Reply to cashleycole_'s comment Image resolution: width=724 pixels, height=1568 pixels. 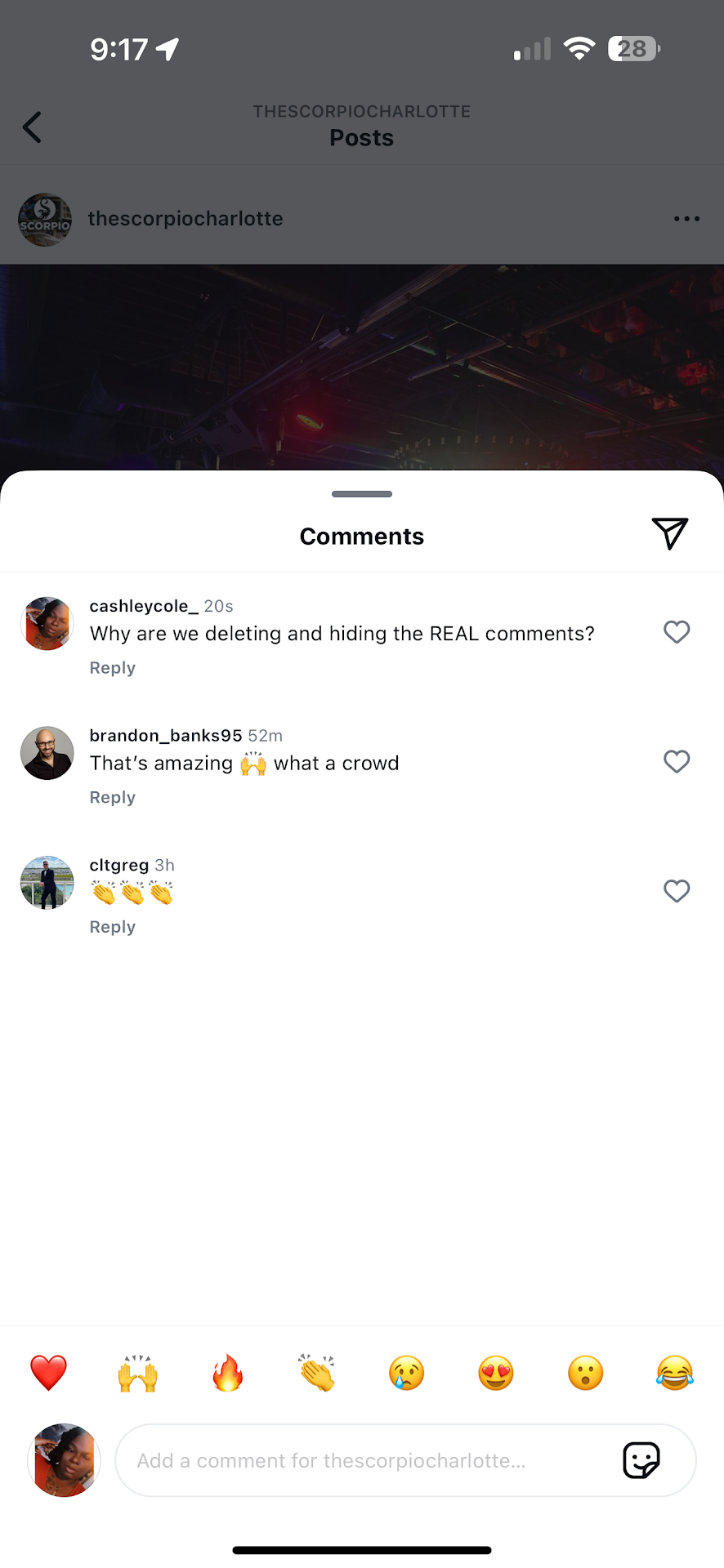[x=113, y=668]
